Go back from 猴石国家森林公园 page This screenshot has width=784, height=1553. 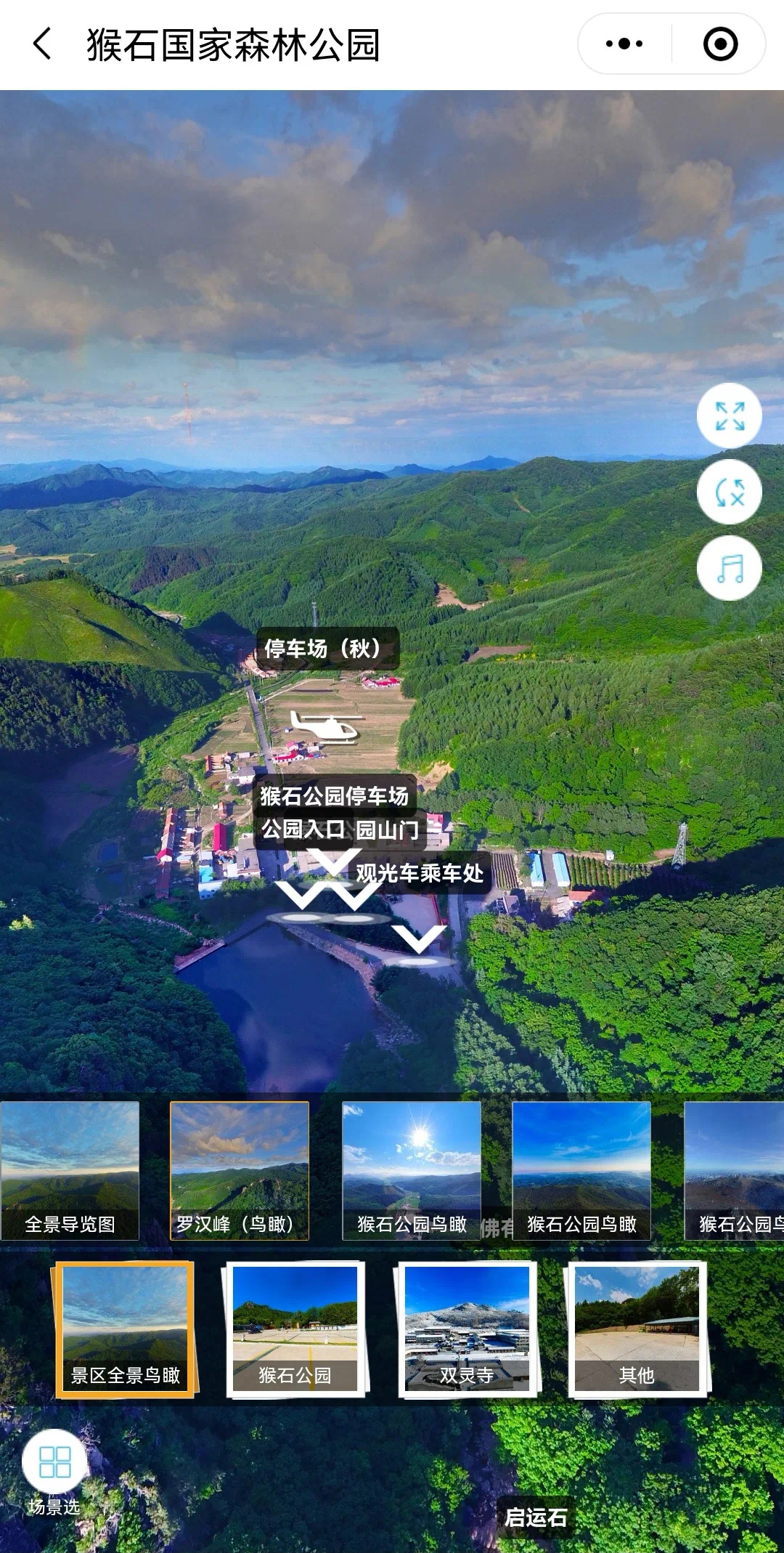42,44
